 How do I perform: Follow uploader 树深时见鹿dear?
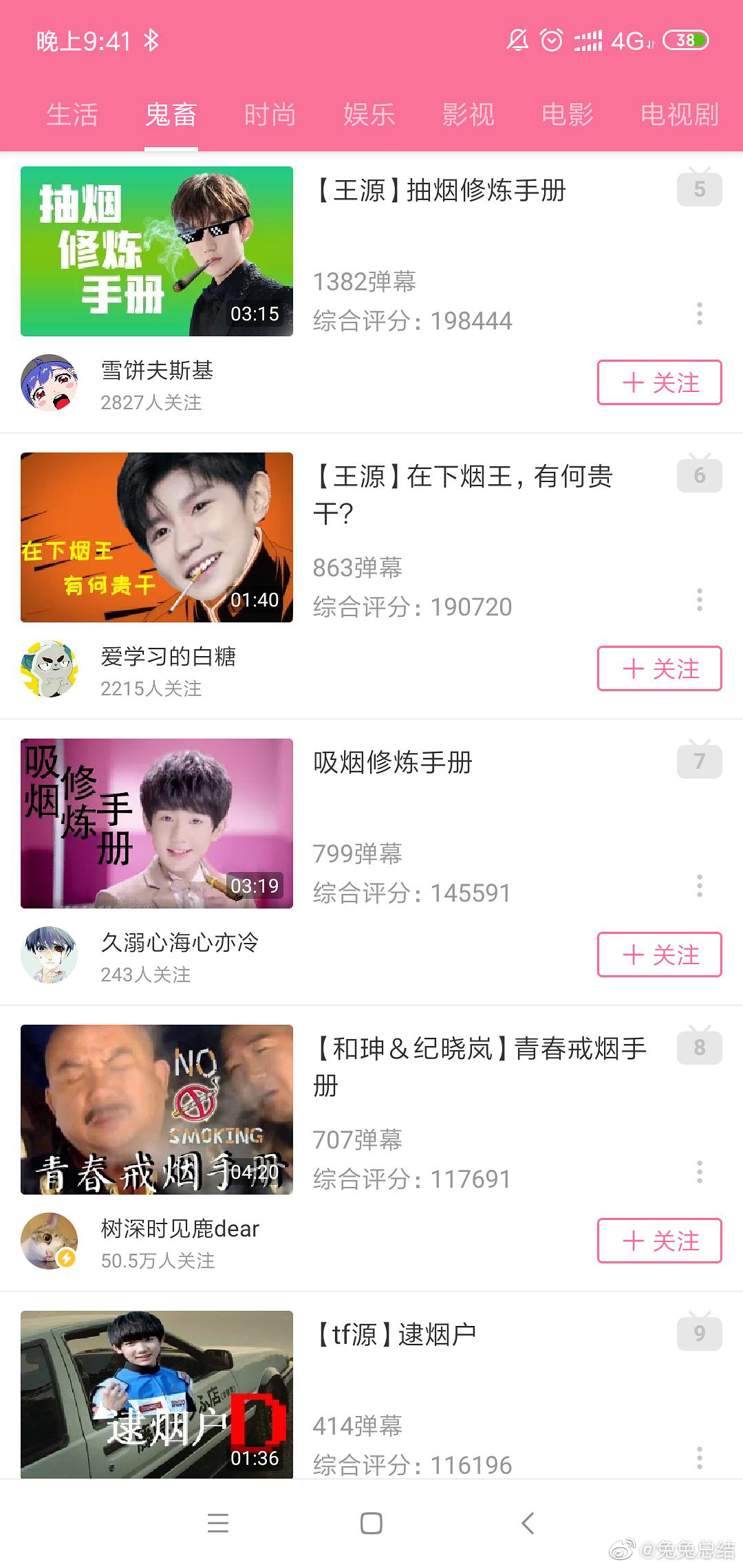point(659,1241)
